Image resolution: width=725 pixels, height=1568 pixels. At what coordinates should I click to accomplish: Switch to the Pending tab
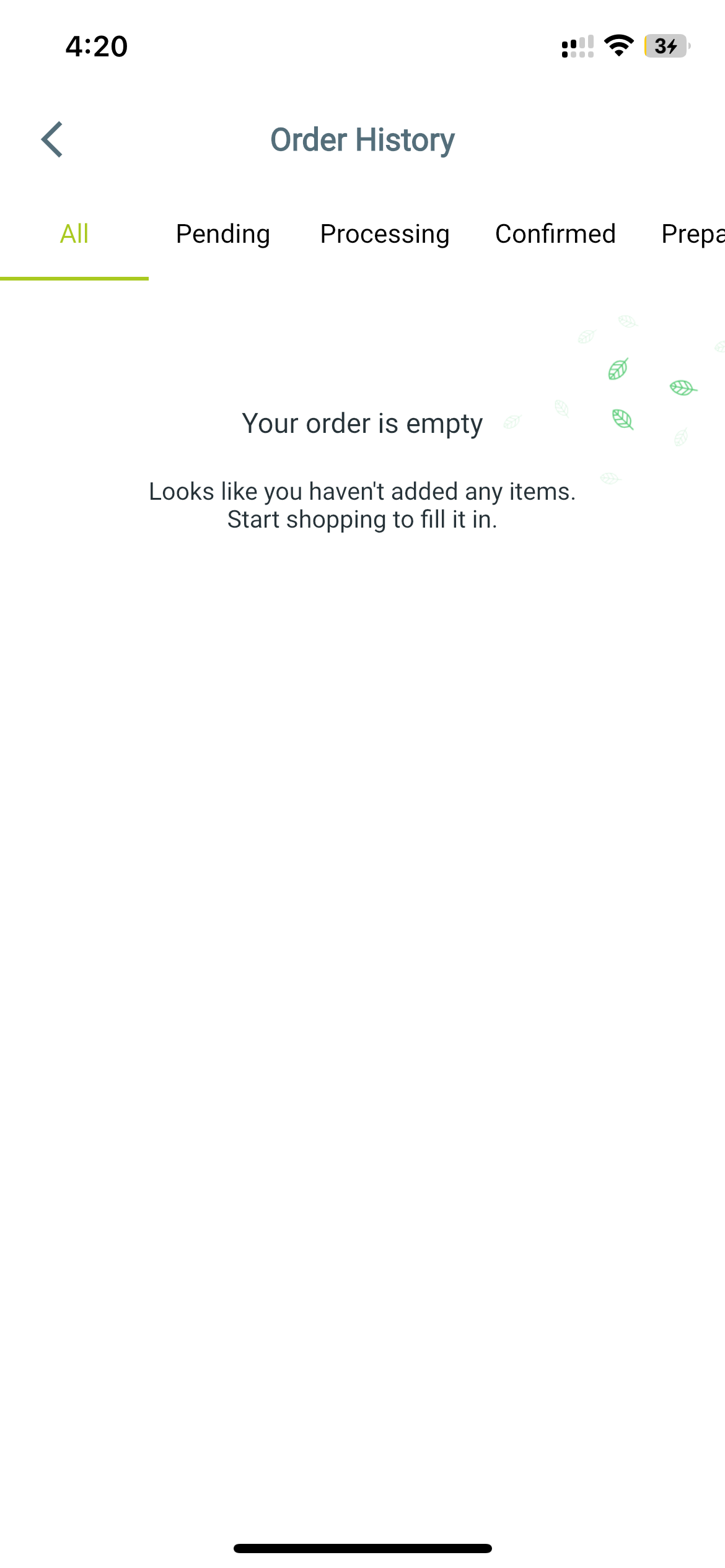point(223,234)
